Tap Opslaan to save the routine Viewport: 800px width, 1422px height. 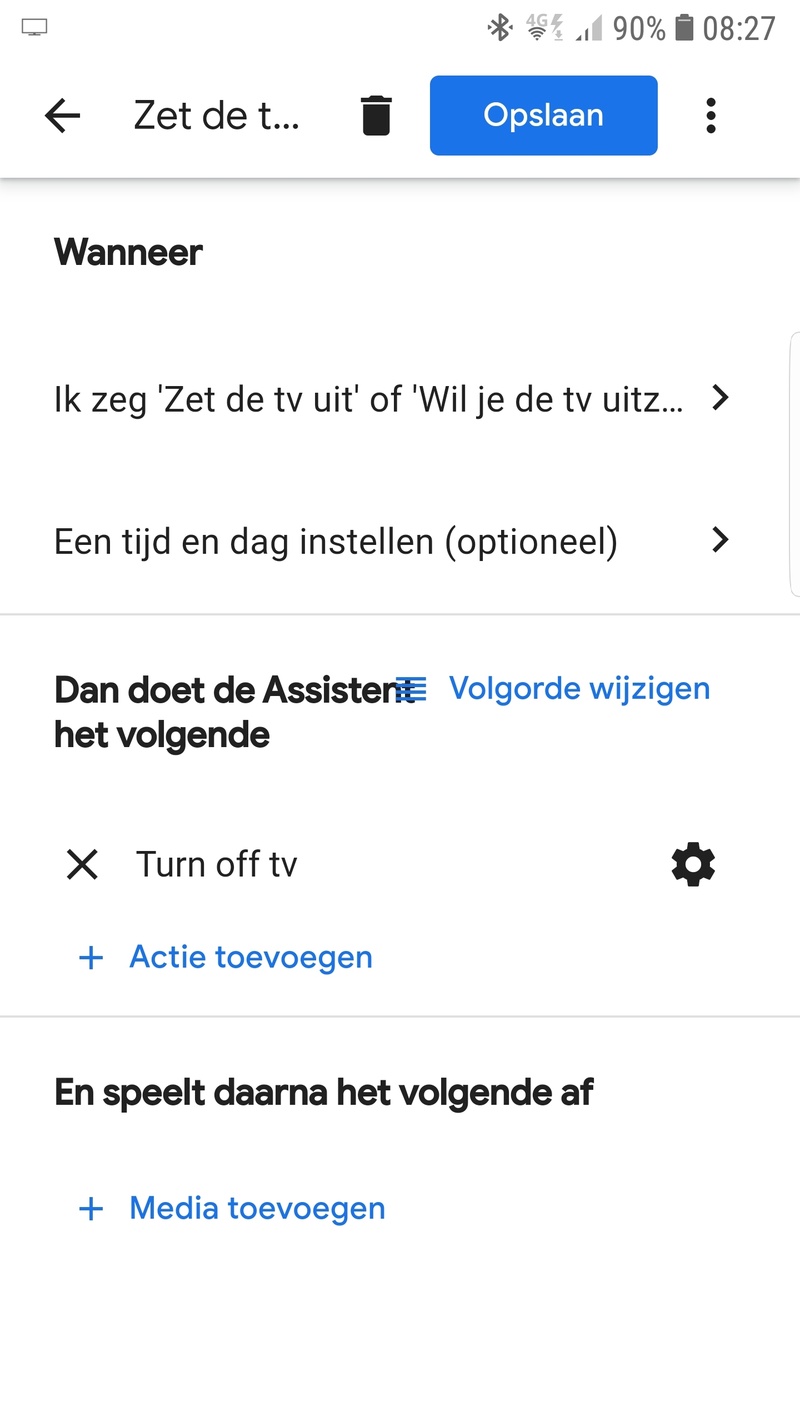[x=543, y=116]
